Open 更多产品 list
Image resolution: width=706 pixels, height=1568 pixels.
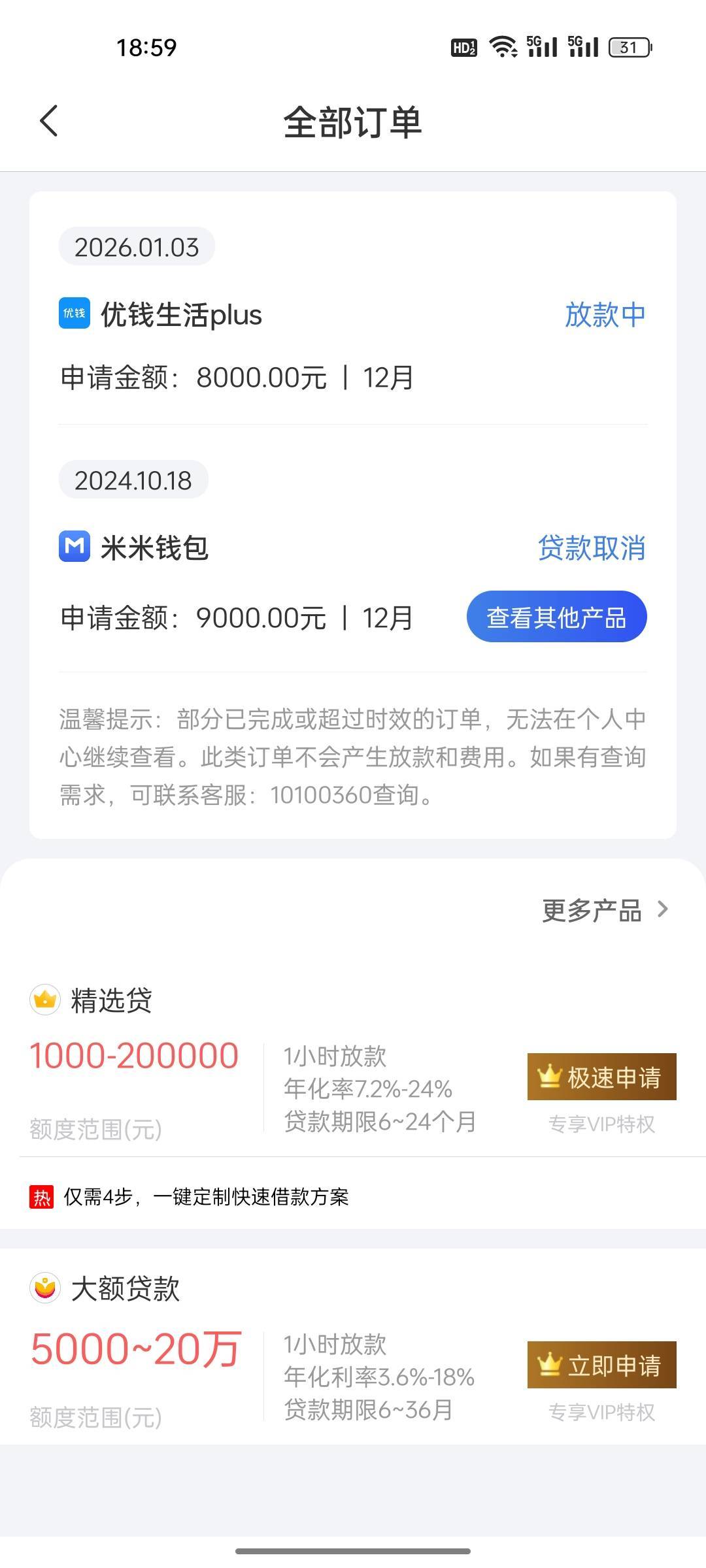[x=604, y=910]
